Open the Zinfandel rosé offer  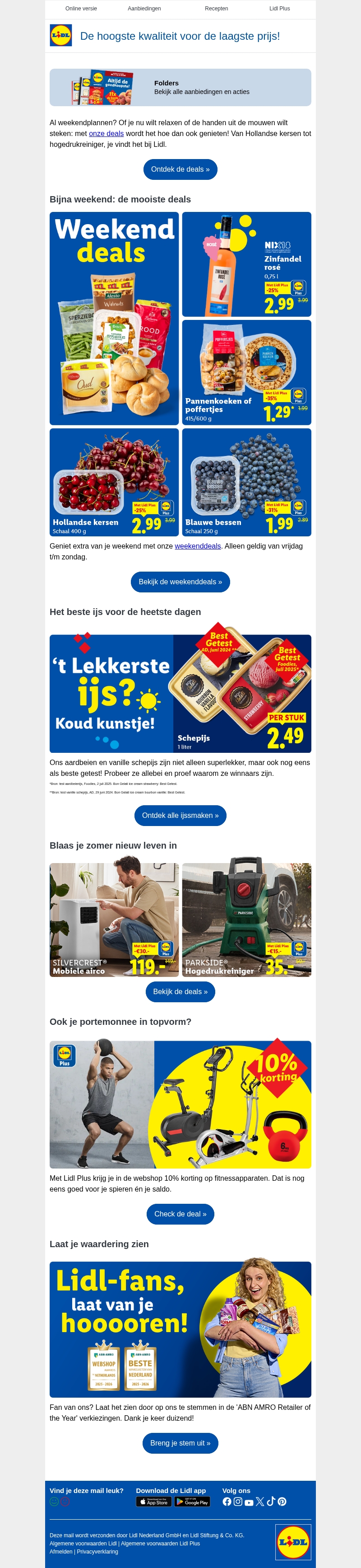(x=246, y=264)
